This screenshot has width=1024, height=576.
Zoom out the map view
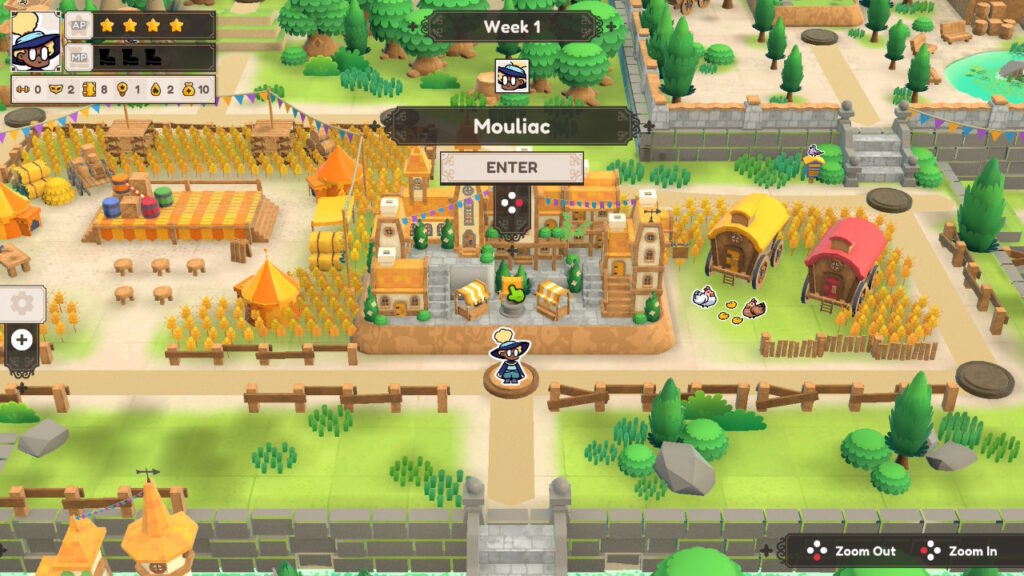(x=854, y=551)
